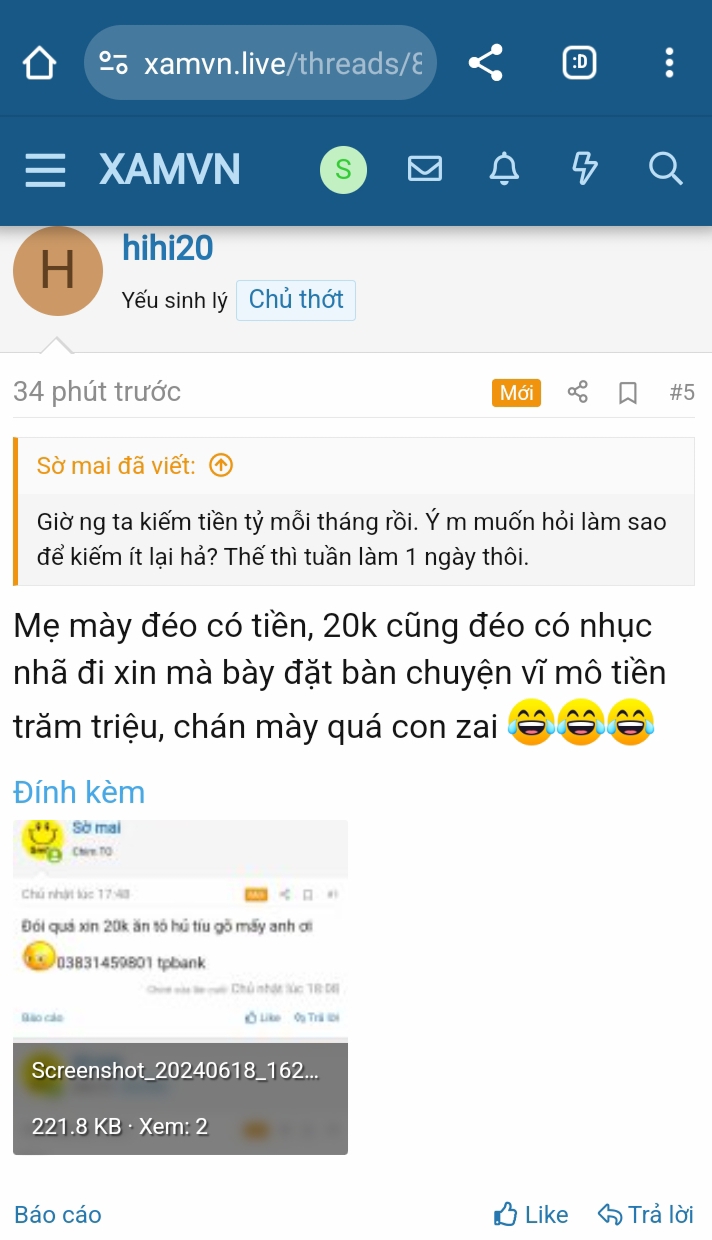Open the XAMVN hamburger menu
Image resolution: width=712 pixels, height=1240 pixels.
45,170
